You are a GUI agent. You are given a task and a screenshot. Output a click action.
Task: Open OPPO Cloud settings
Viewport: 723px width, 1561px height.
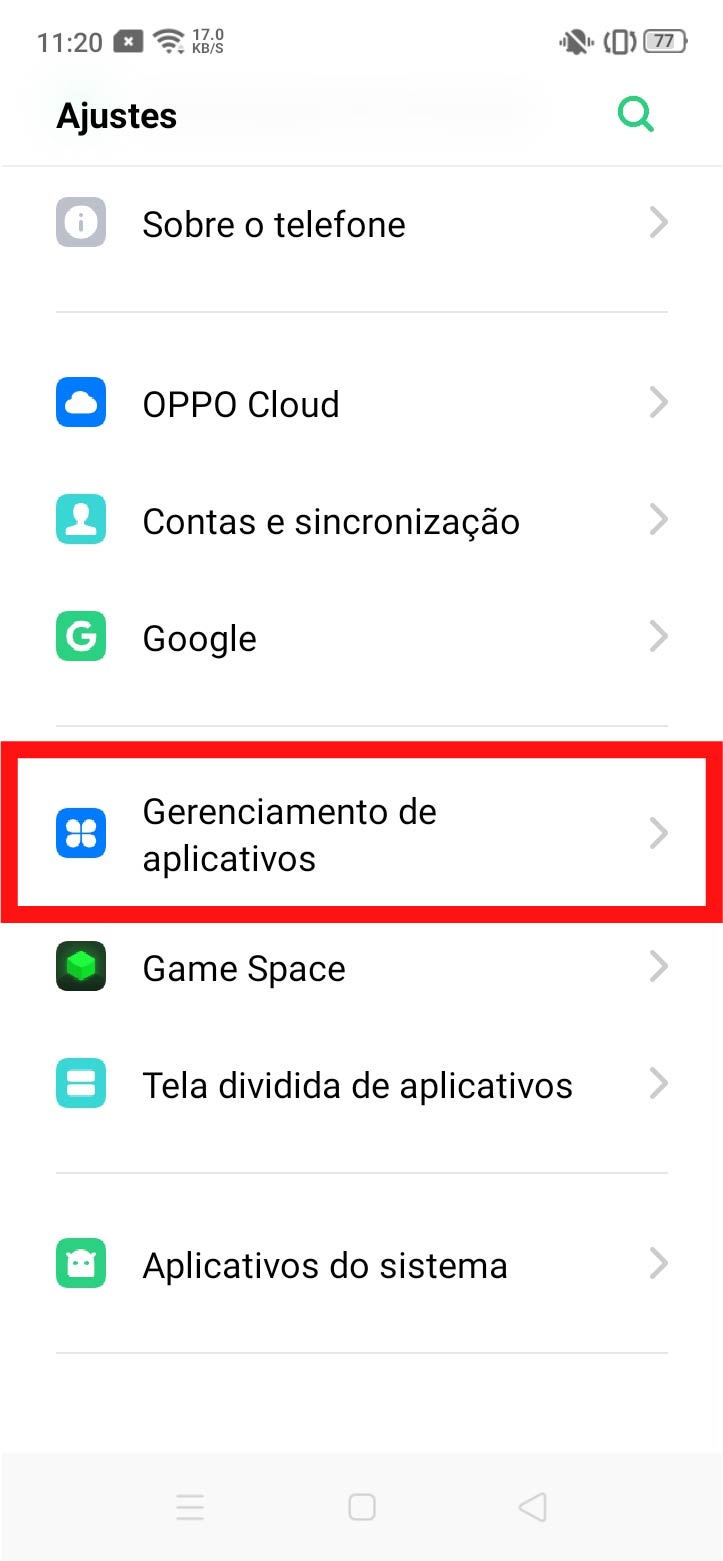click(x=360, y=404)
